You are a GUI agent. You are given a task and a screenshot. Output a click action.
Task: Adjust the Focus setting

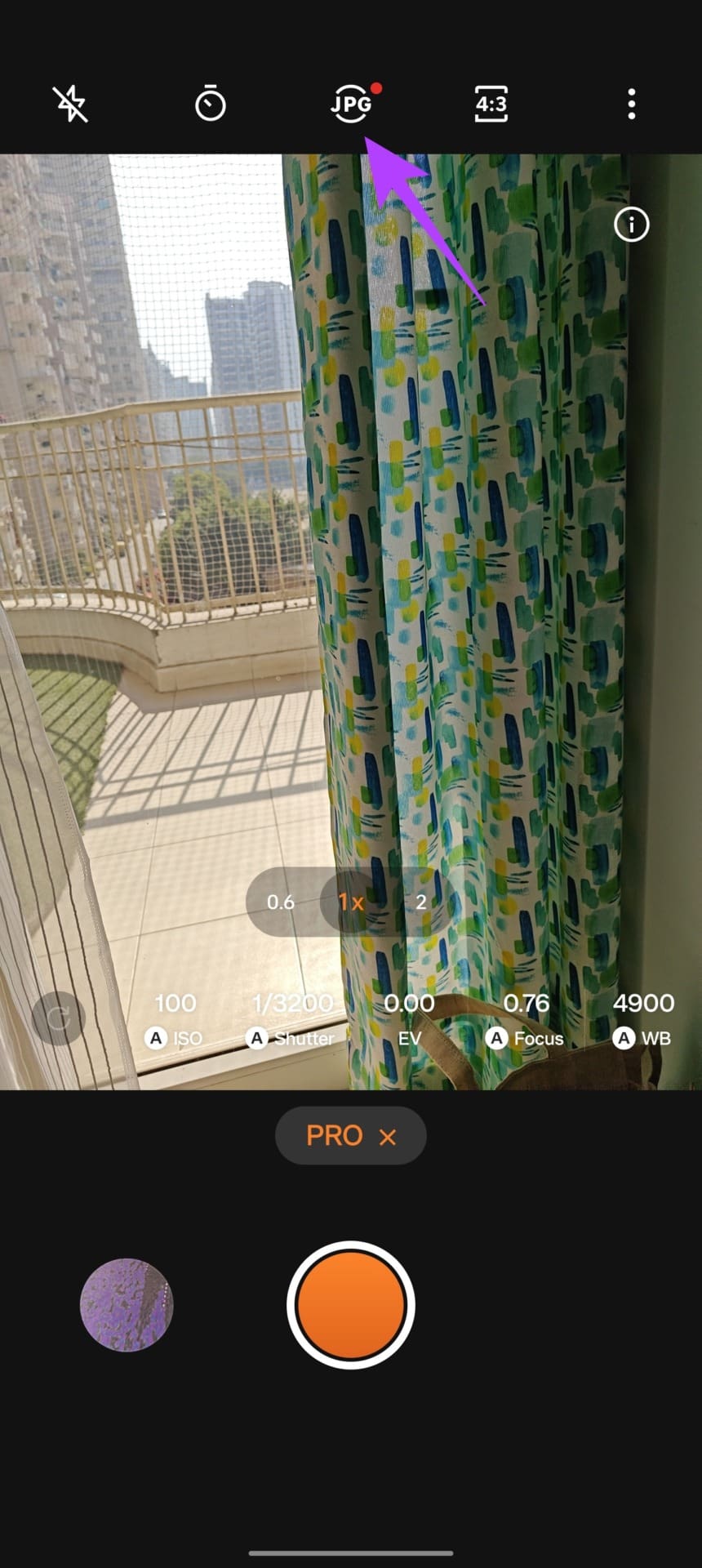(x=526, y=1020)
